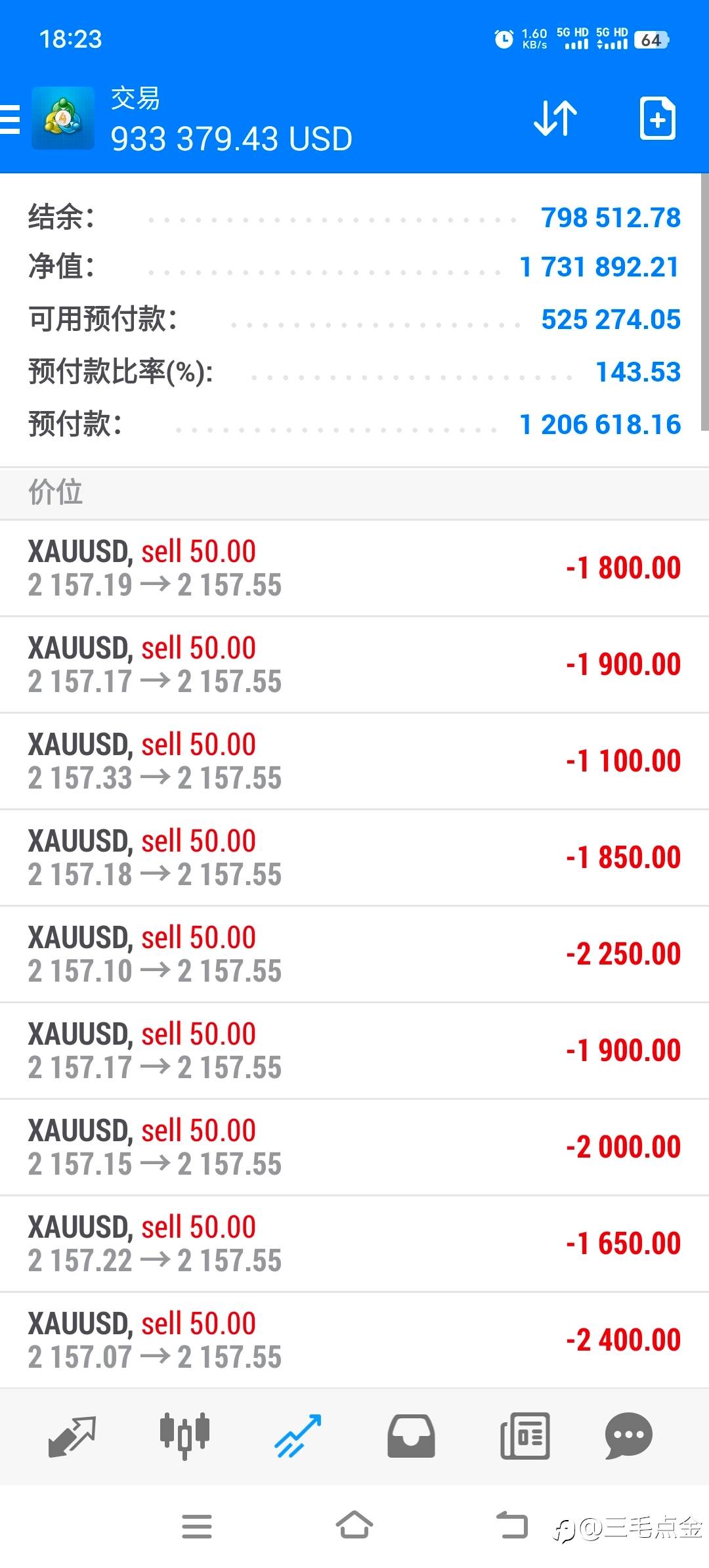Go to the system home screen
Image resolution: width=709 pixels, height=1568 pixels.
coord(354,1525)
